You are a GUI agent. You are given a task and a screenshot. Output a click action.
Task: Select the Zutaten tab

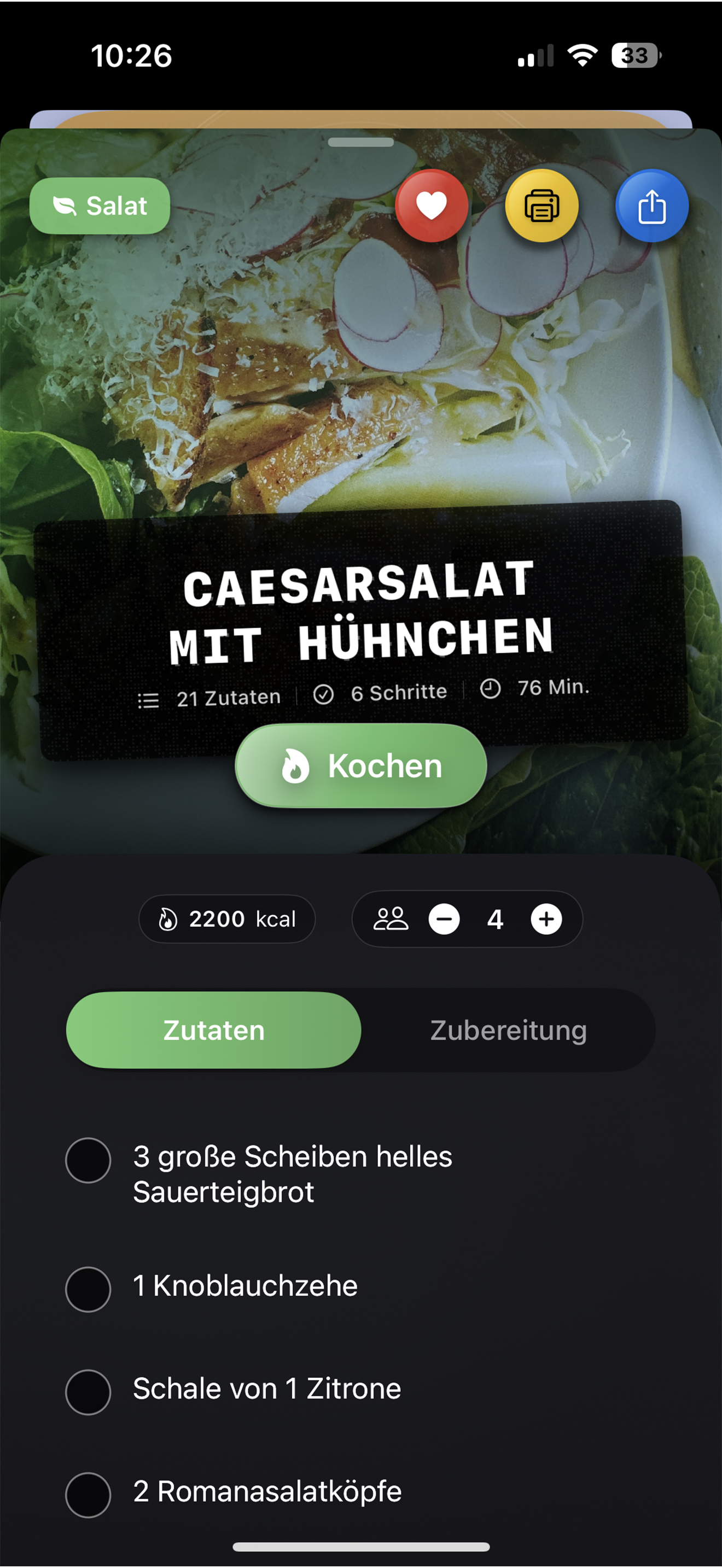click(x=212, y=1030)
